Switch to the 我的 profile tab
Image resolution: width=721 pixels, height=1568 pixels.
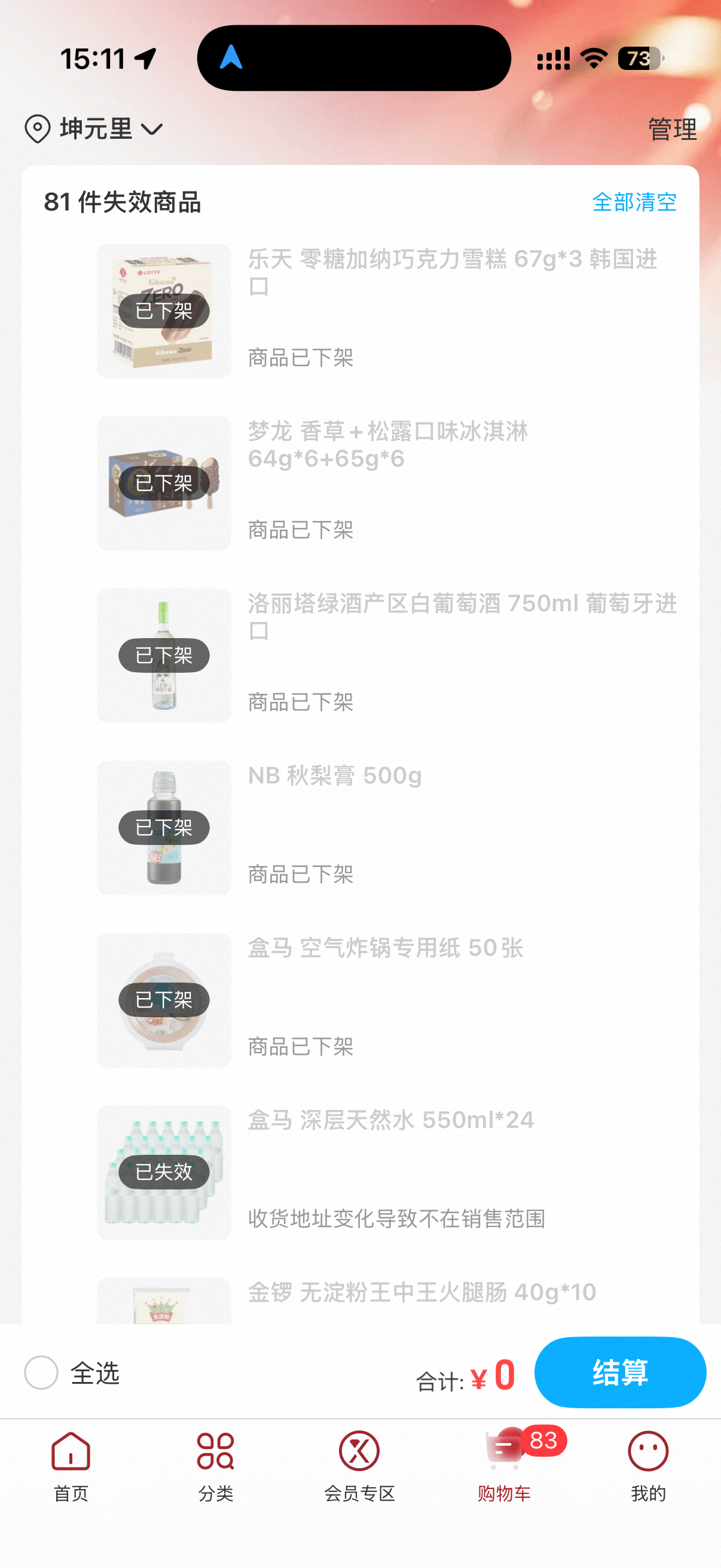pyautogui.click(x=648, y=1466)
